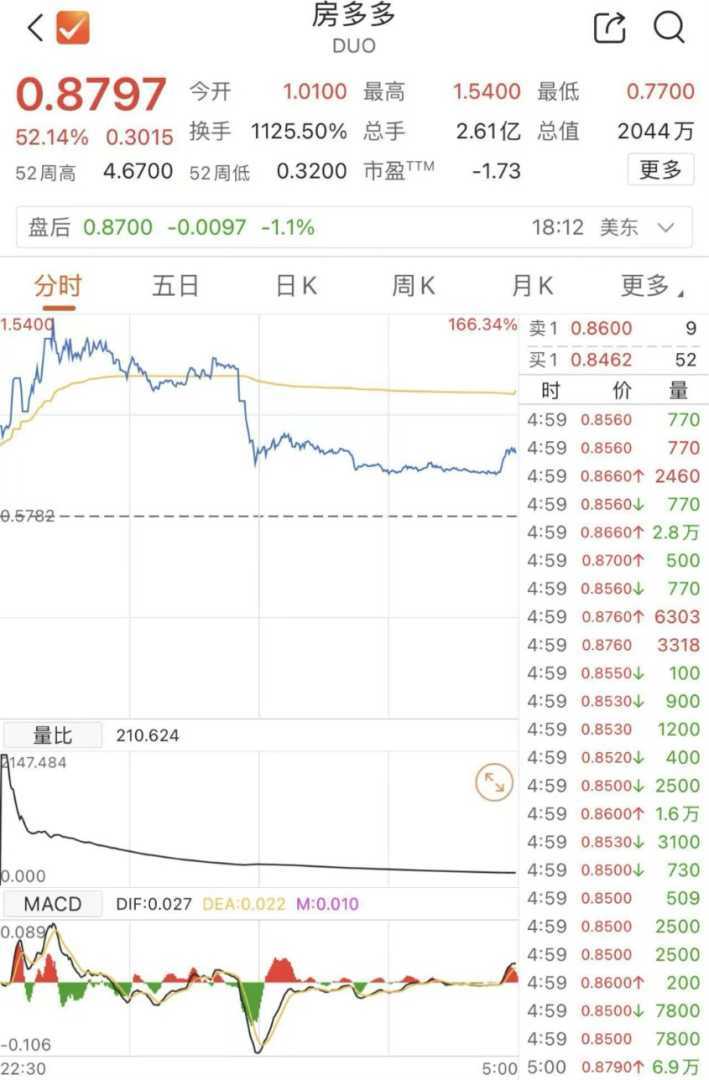Viewport: 709px width, 1080px height.
Task: Switch to the 五日 chart tab
Action: tap(175, 286)
